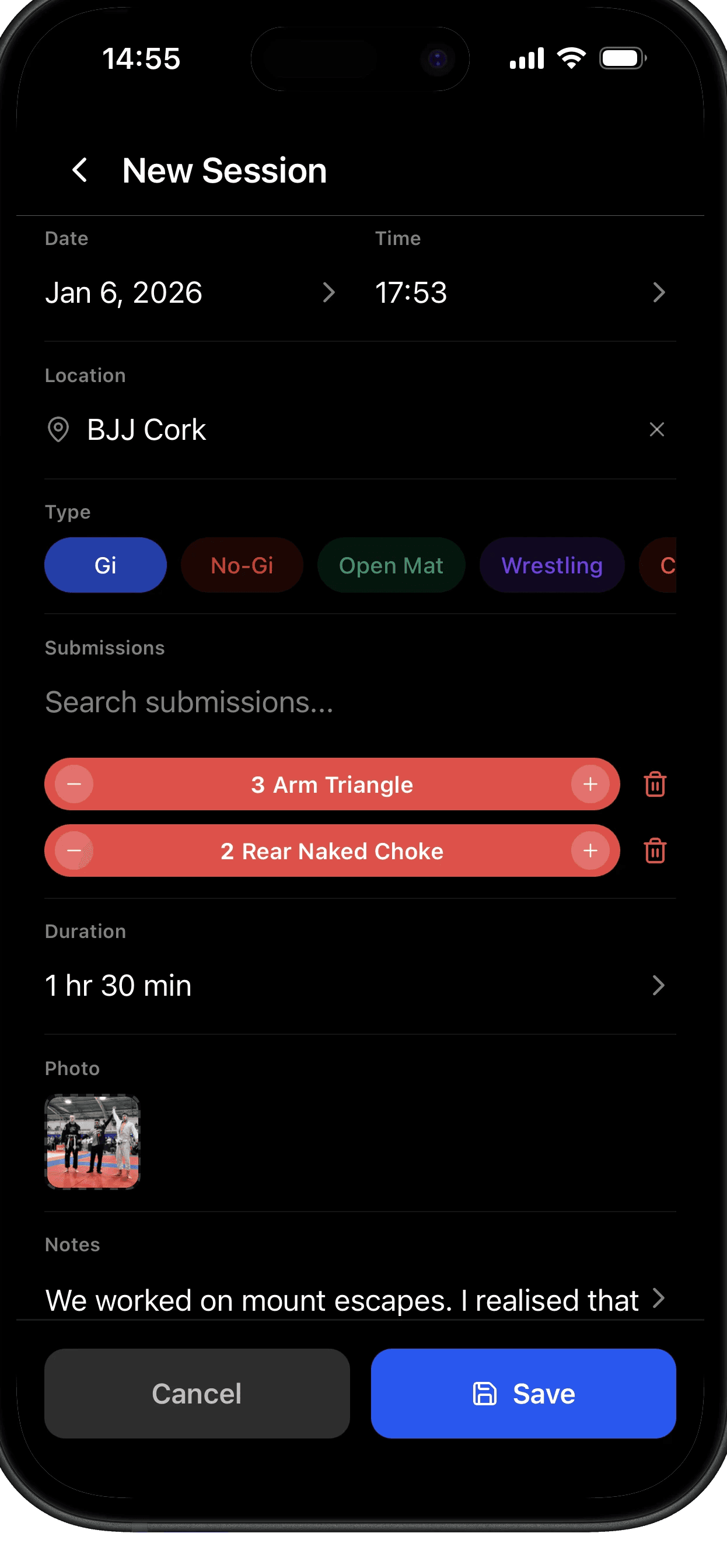Select the Gi session type
Screen dimensions: 727x1568
[106, 565]
